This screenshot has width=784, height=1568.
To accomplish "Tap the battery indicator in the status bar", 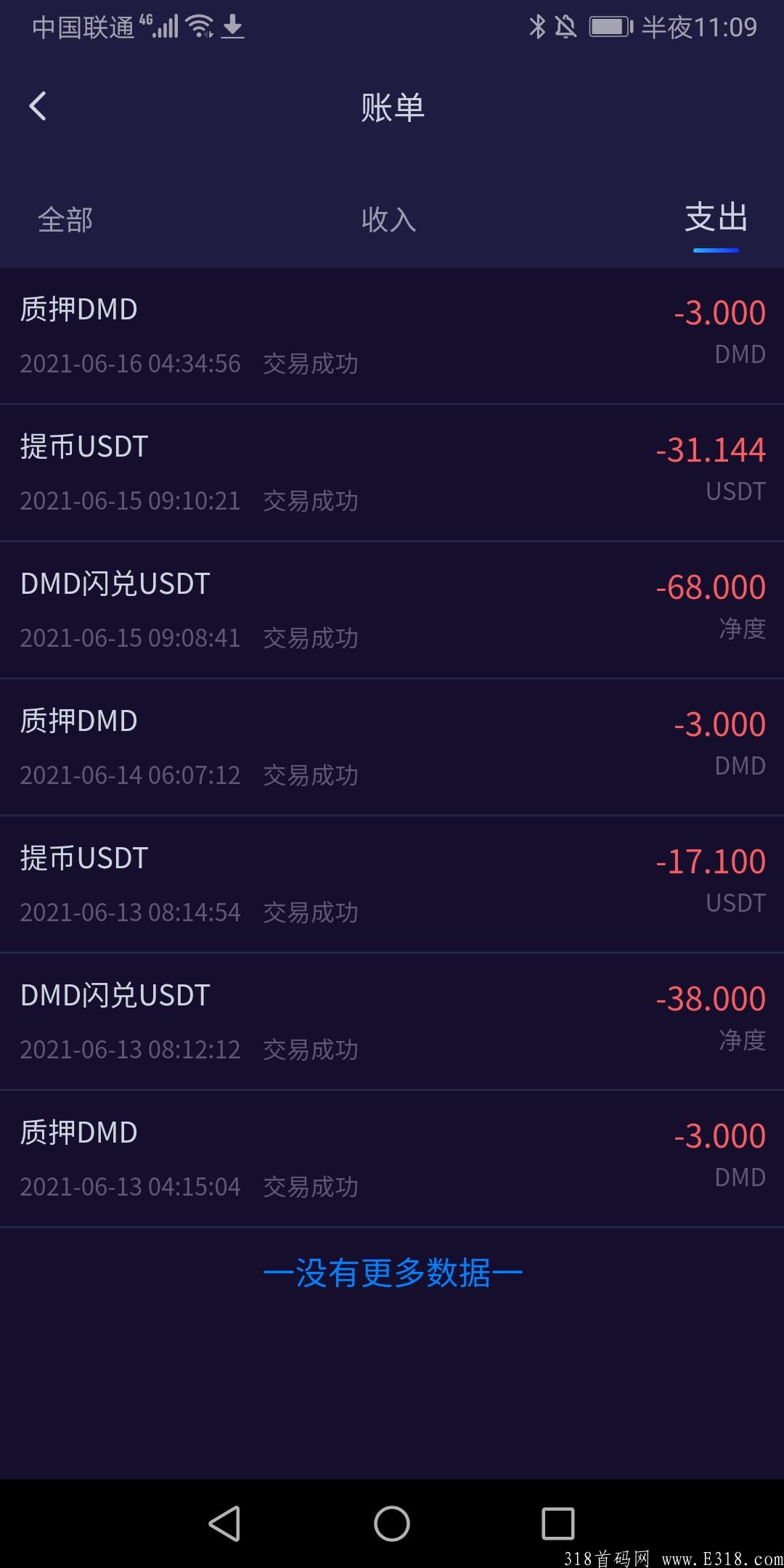I will coord(610,26).
